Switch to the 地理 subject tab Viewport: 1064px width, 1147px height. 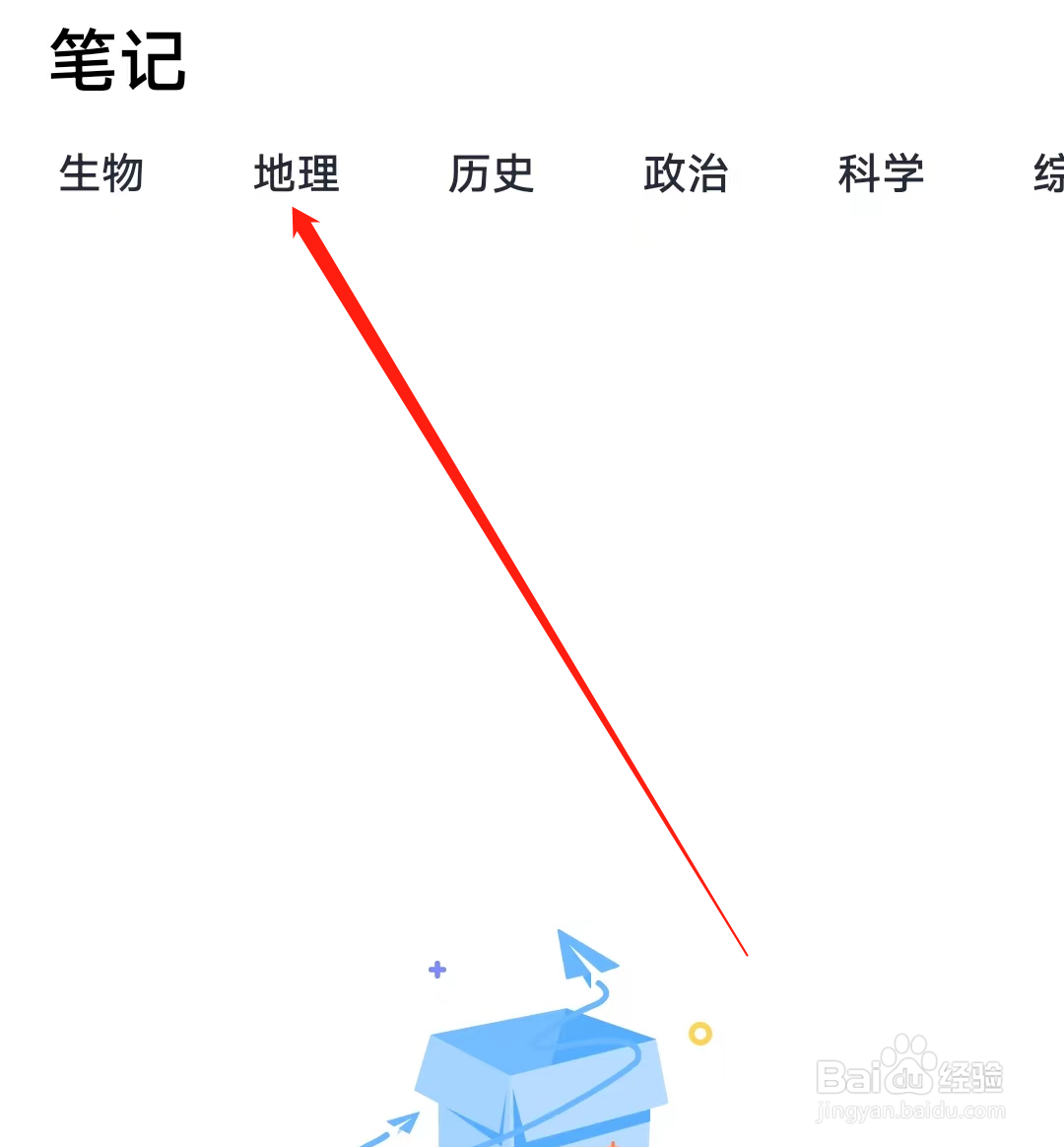(297, 175)
